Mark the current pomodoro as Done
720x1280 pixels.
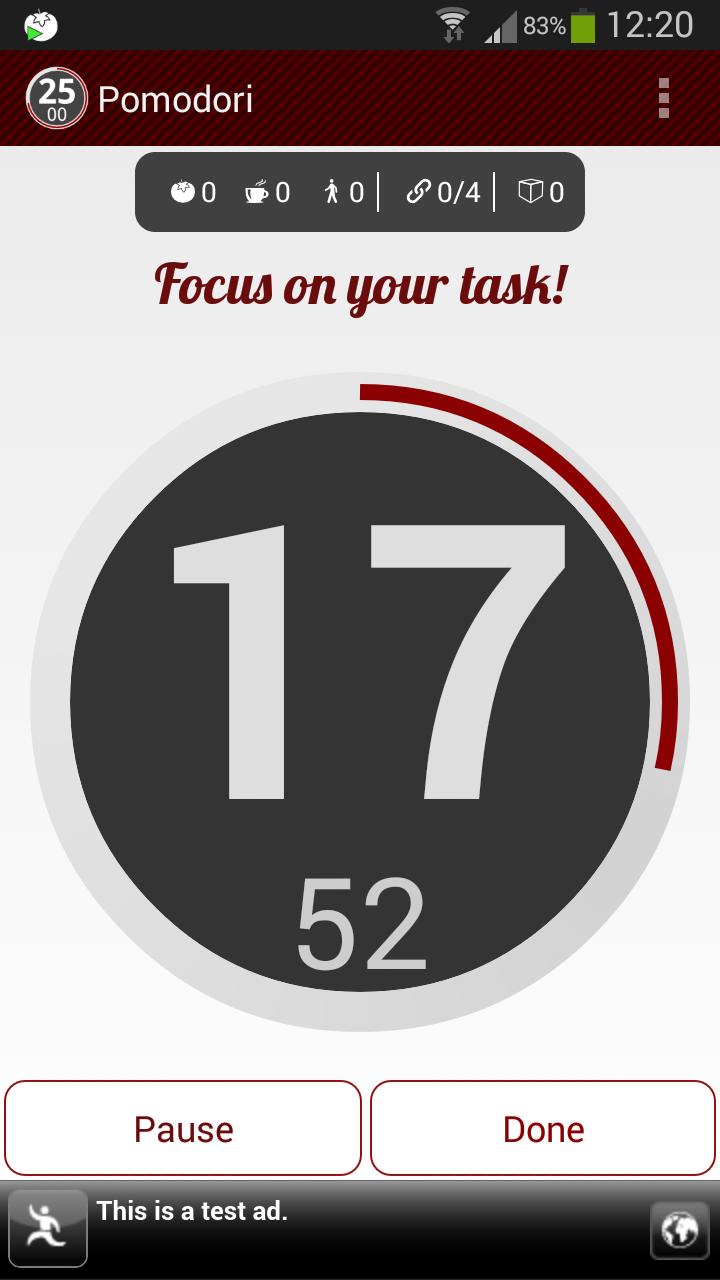543,1128
